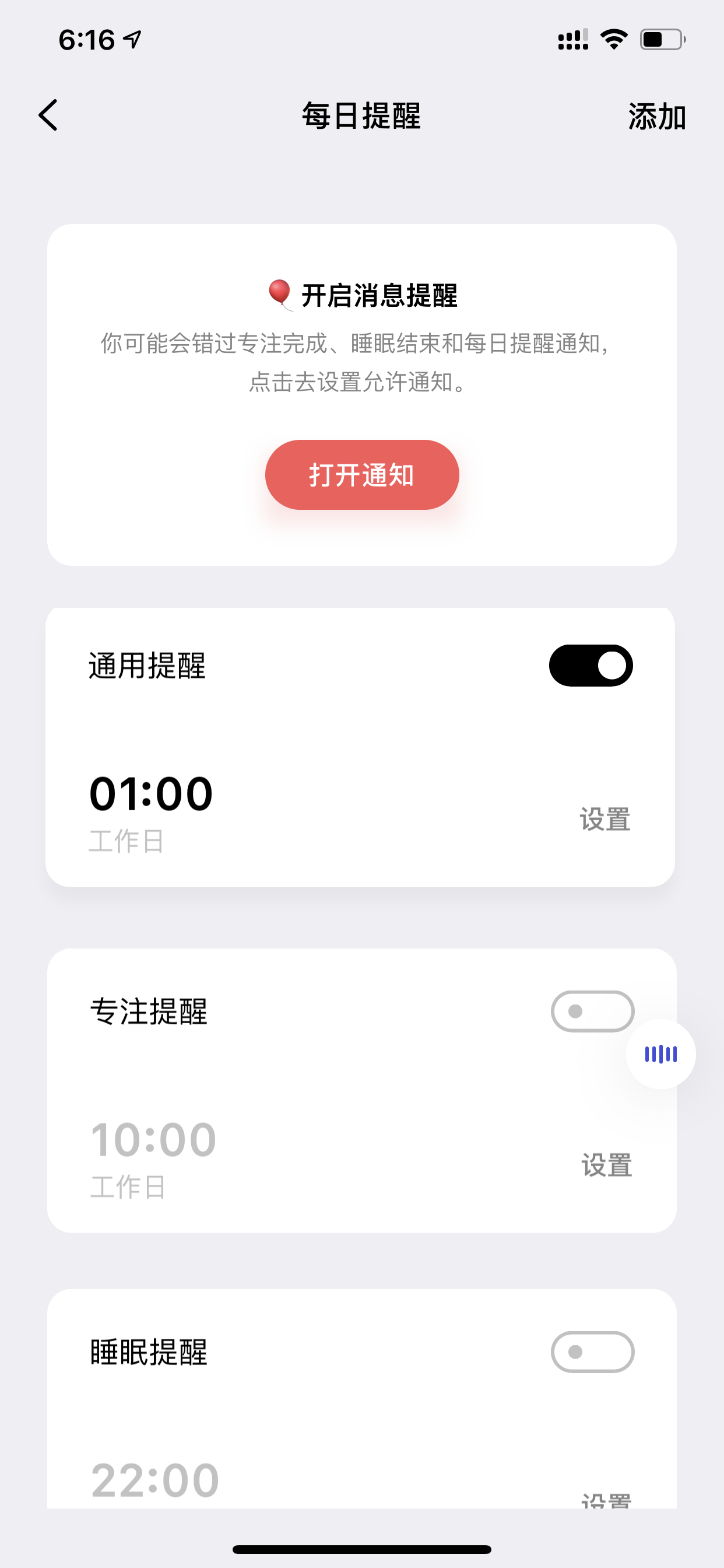724x1568 pixels.
Task: Turn on the 睡眠提醒 switch
Action: click(x=593, y=1352)
